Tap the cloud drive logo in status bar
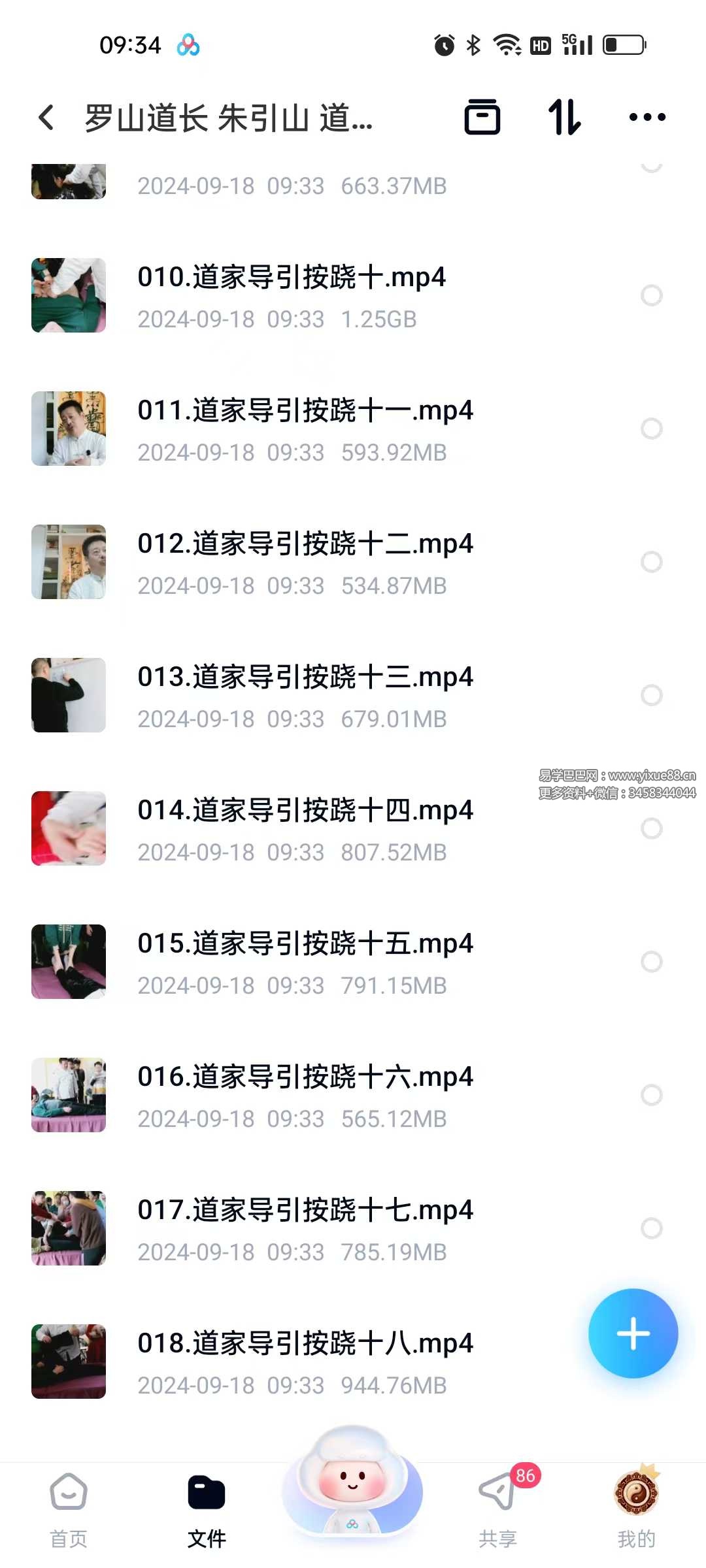The height and width of the screenshot is (1568, 706). (190, 44)
